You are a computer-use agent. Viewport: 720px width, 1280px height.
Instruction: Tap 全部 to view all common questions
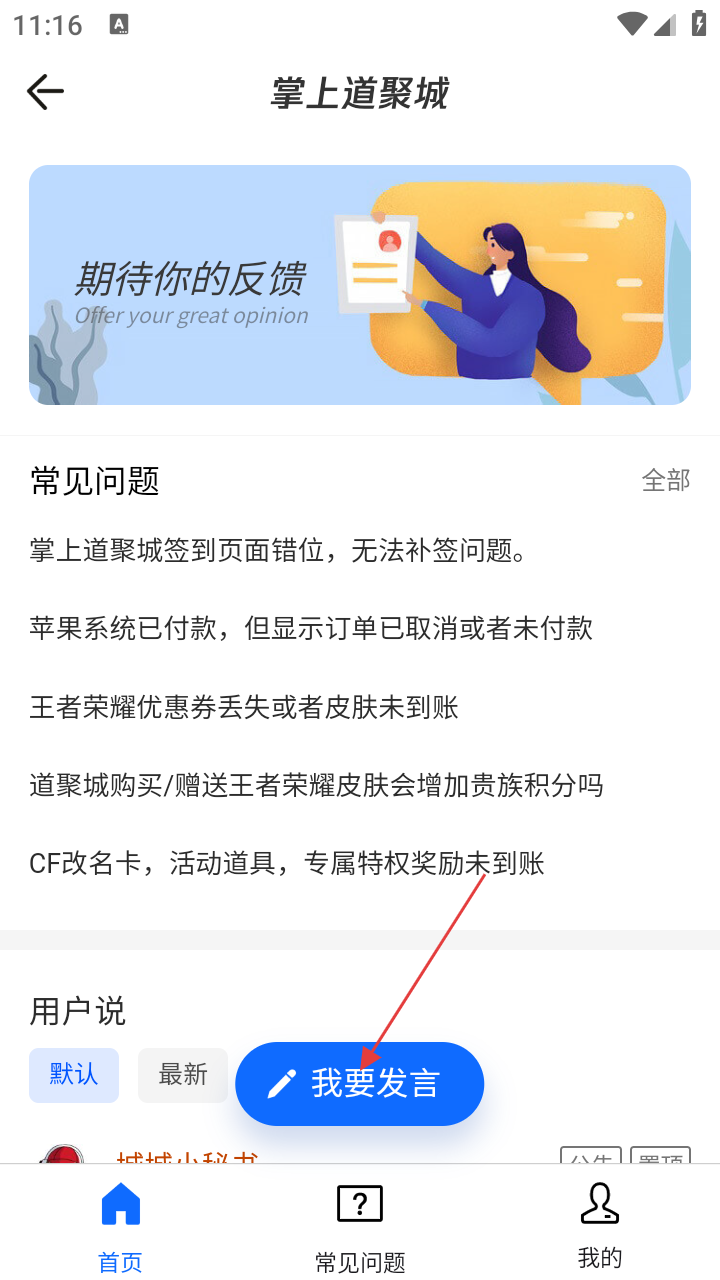pos(665,481)
